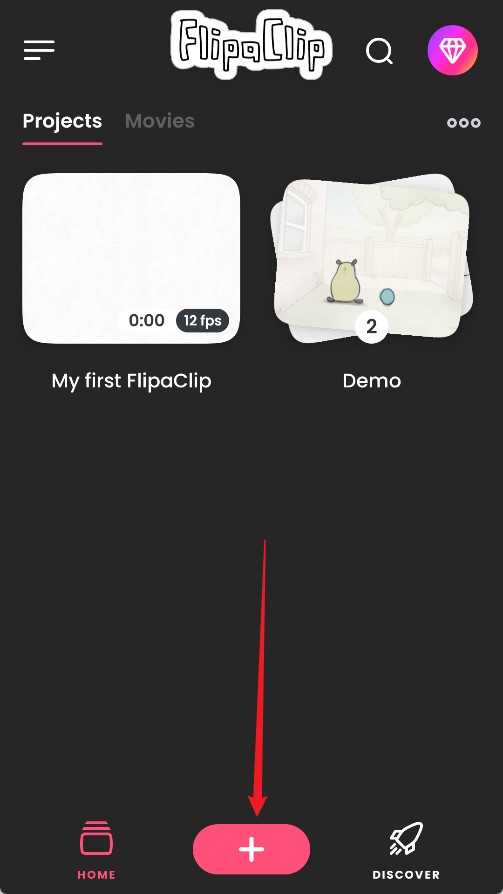Screen dimensions: 503x894
Task: Go to the Home tab
Action: (96, 850)
